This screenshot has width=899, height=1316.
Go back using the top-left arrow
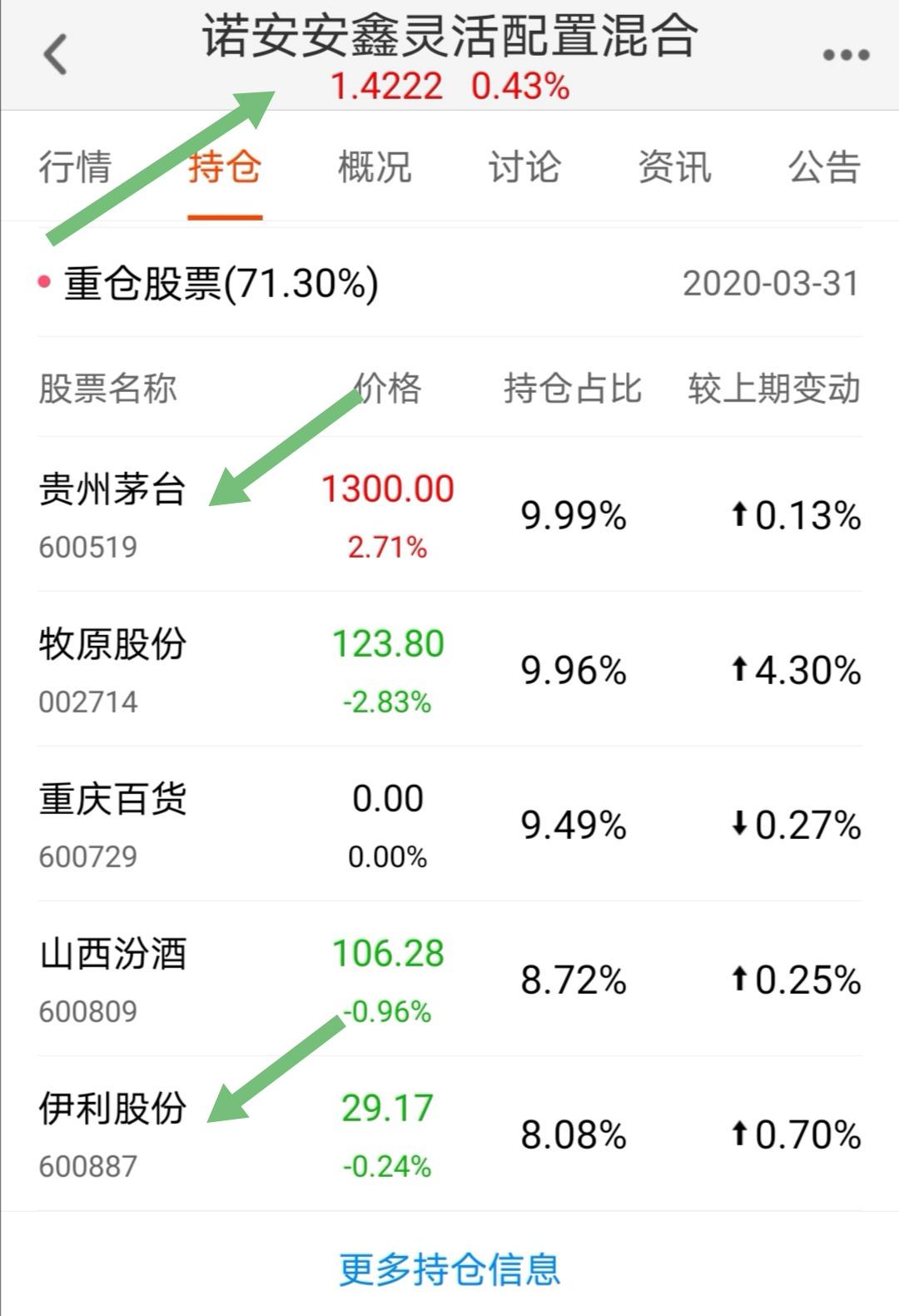tap(56, 55)
